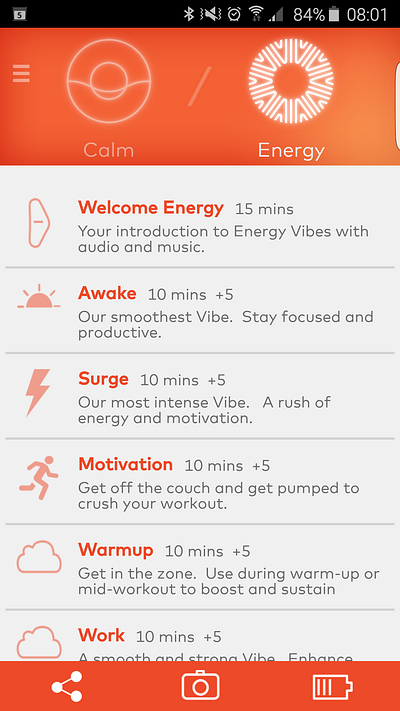Select the Warmup vibe
This screenshot has height=711, width=400.
pos(200,567)
